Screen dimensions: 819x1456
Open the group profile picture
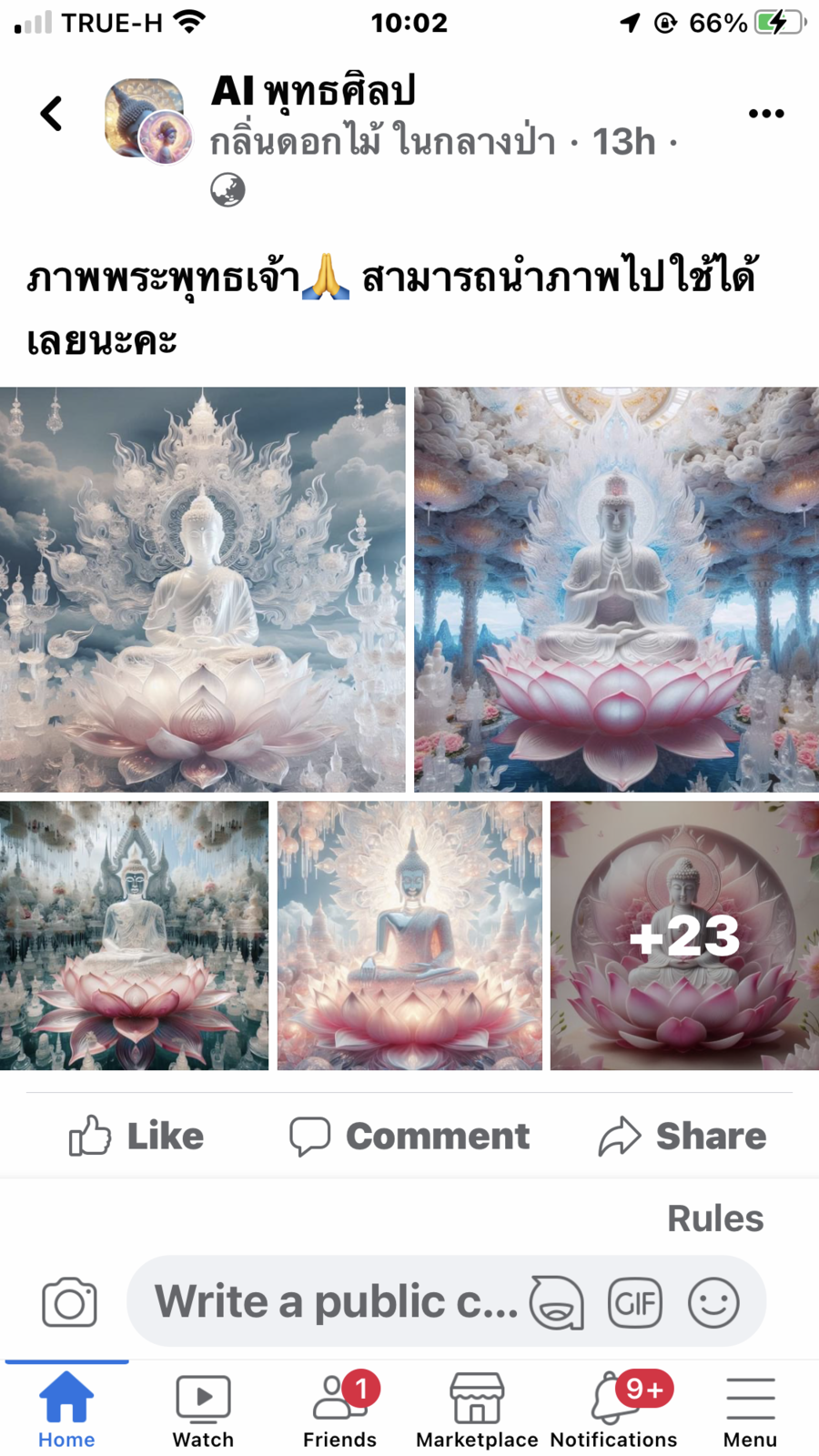144,118
